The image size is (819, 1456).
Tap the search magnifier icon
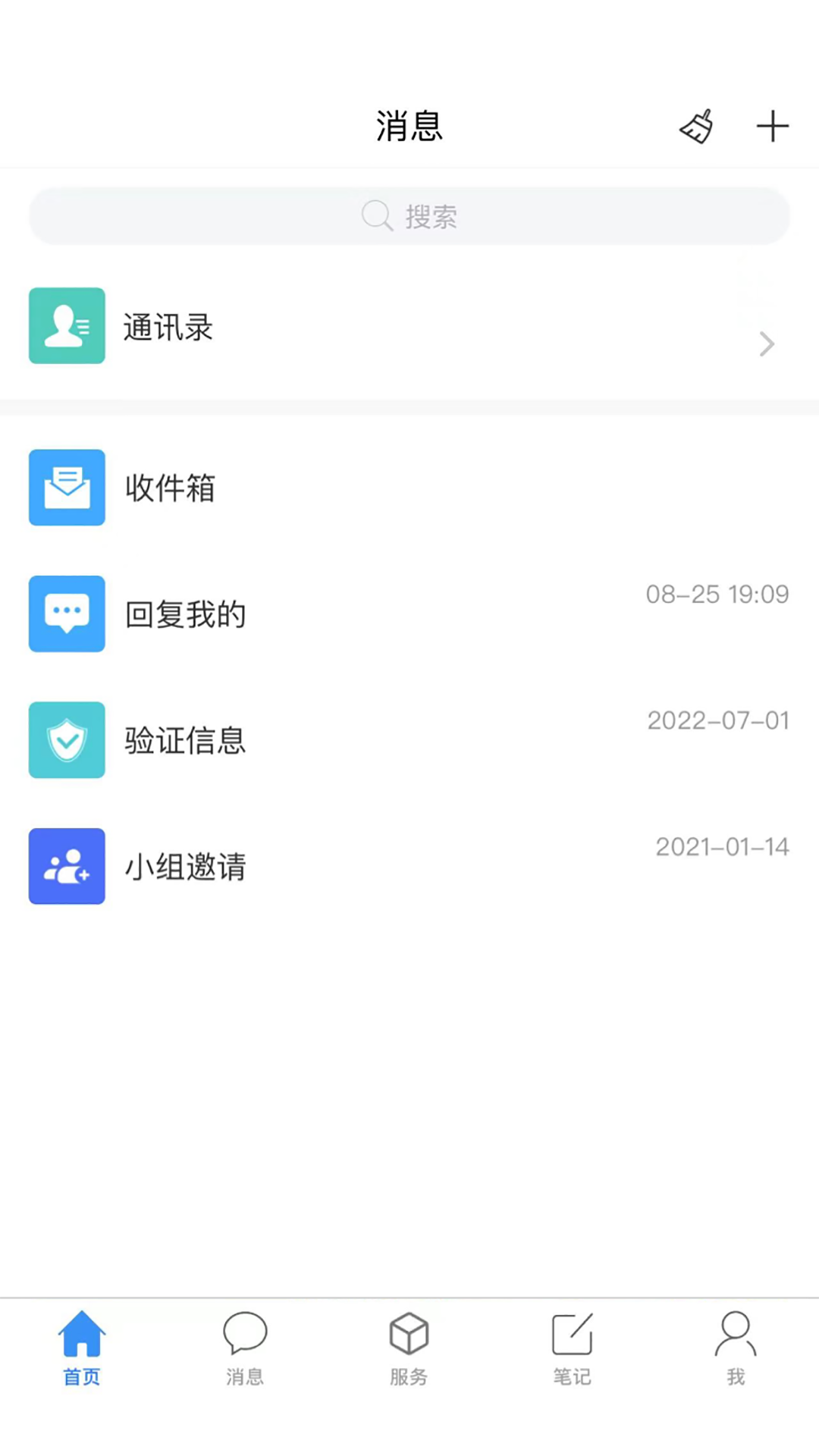[x=377, y=216]
